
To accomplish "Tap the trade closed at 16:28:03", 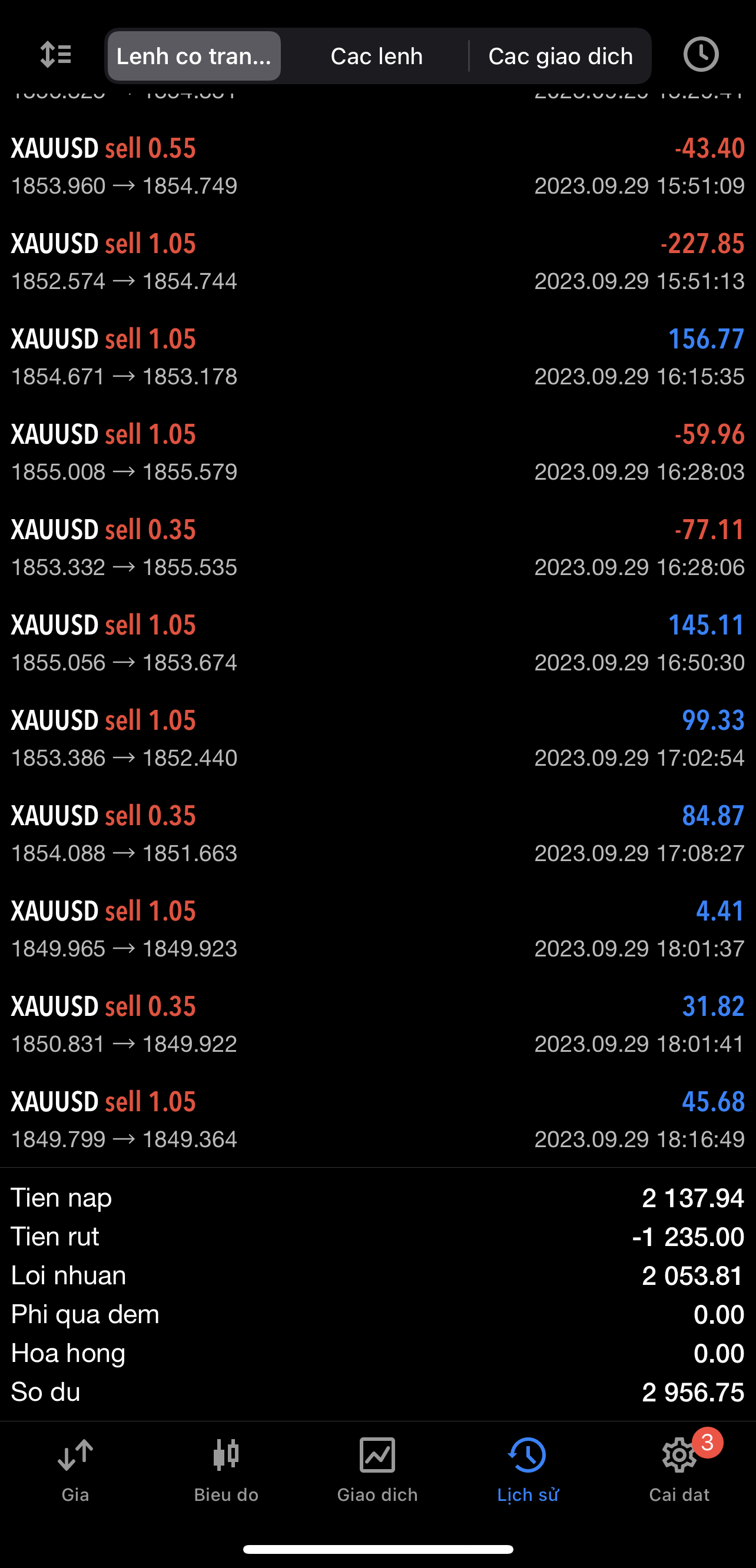I will tap(377, 452).
